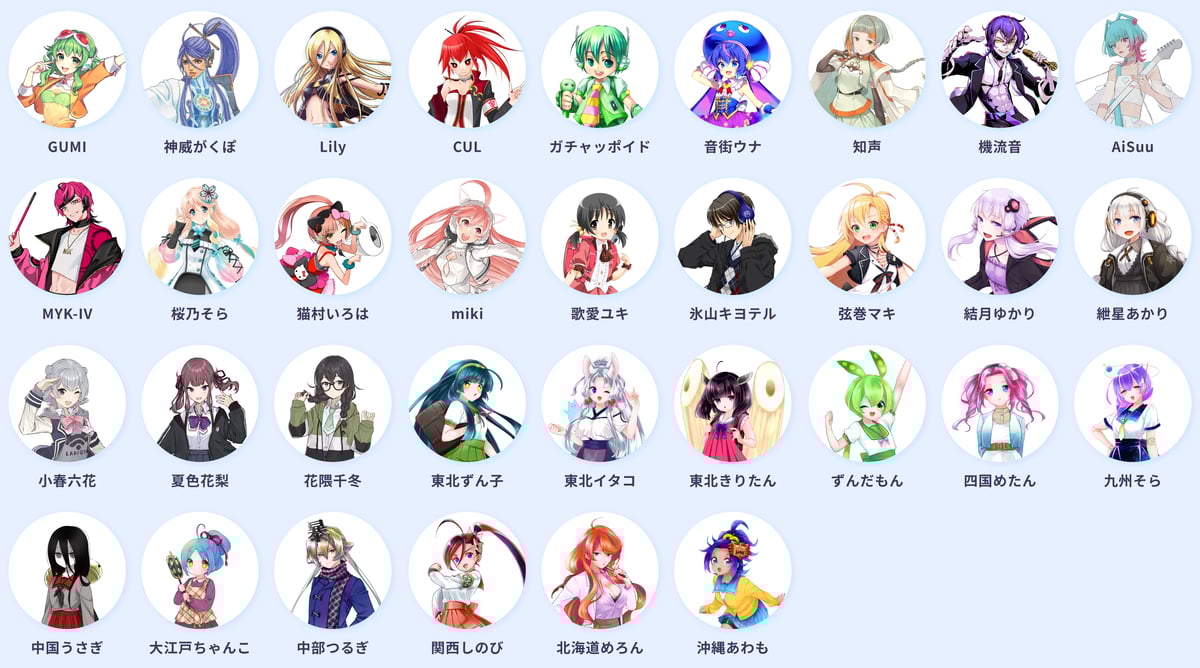Tap the miki character tile
This screenshot has width=1200, height=668.
pyautogui.click(x=467, y=237)
